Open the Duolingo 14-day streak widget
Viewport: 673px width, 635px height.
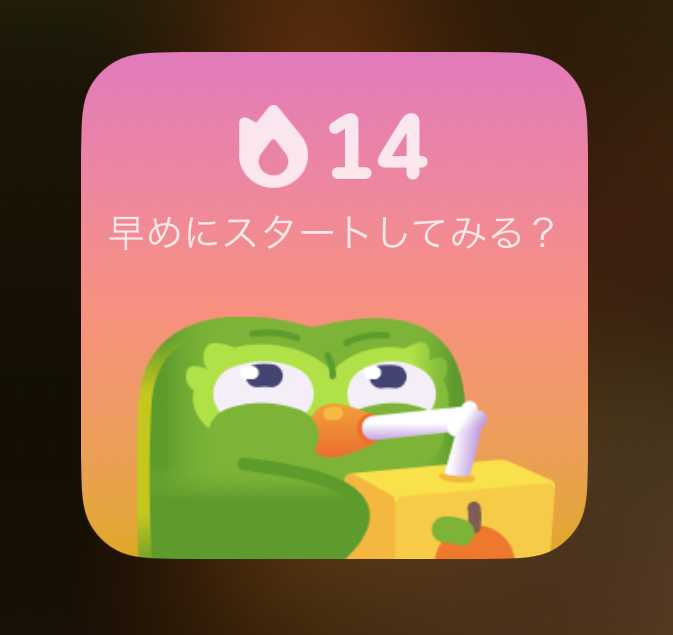[333, 305]
